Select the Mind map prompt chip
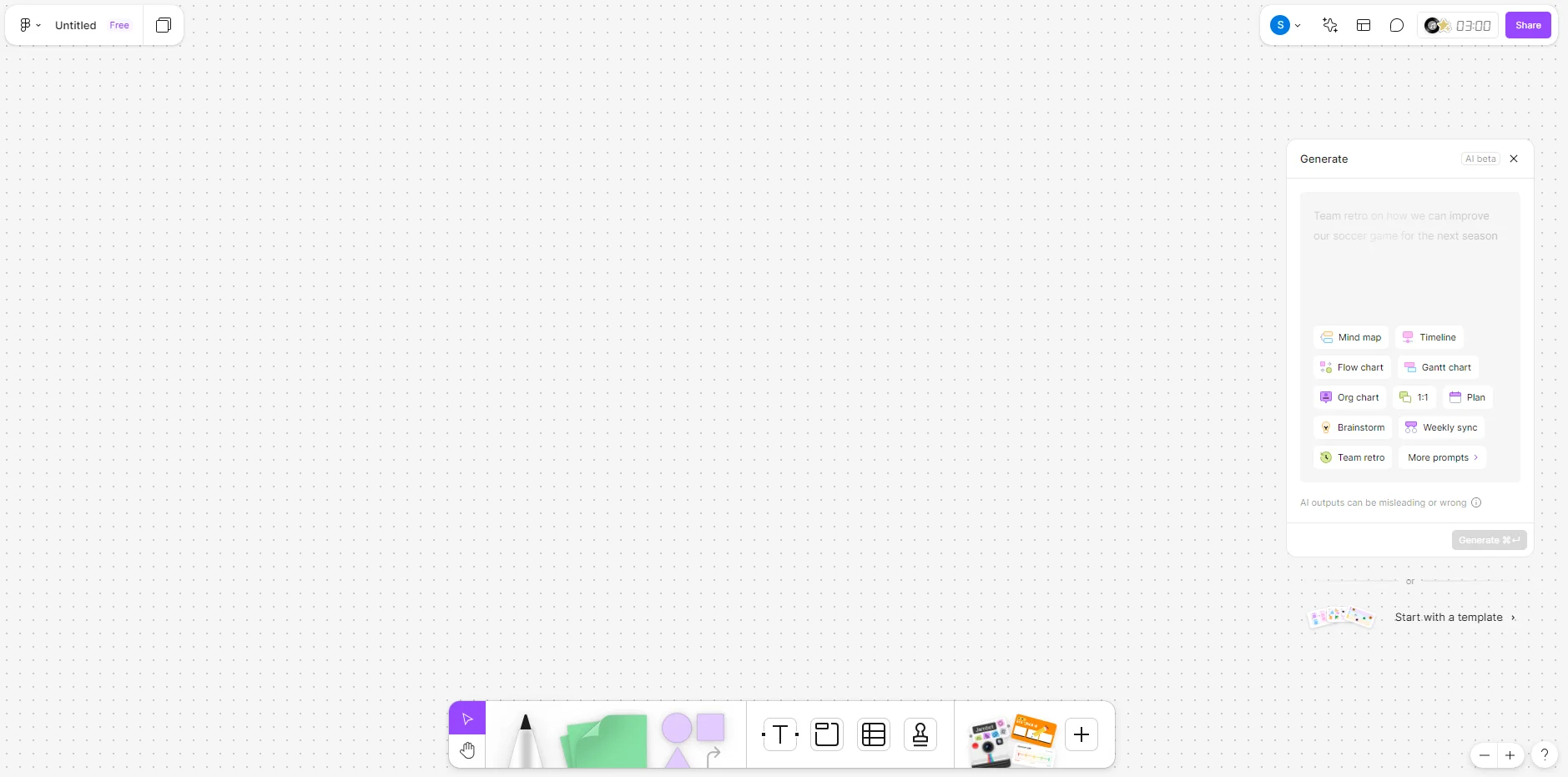The image size is (1568, 777). pyautogui.click(x=1351, y=337)
